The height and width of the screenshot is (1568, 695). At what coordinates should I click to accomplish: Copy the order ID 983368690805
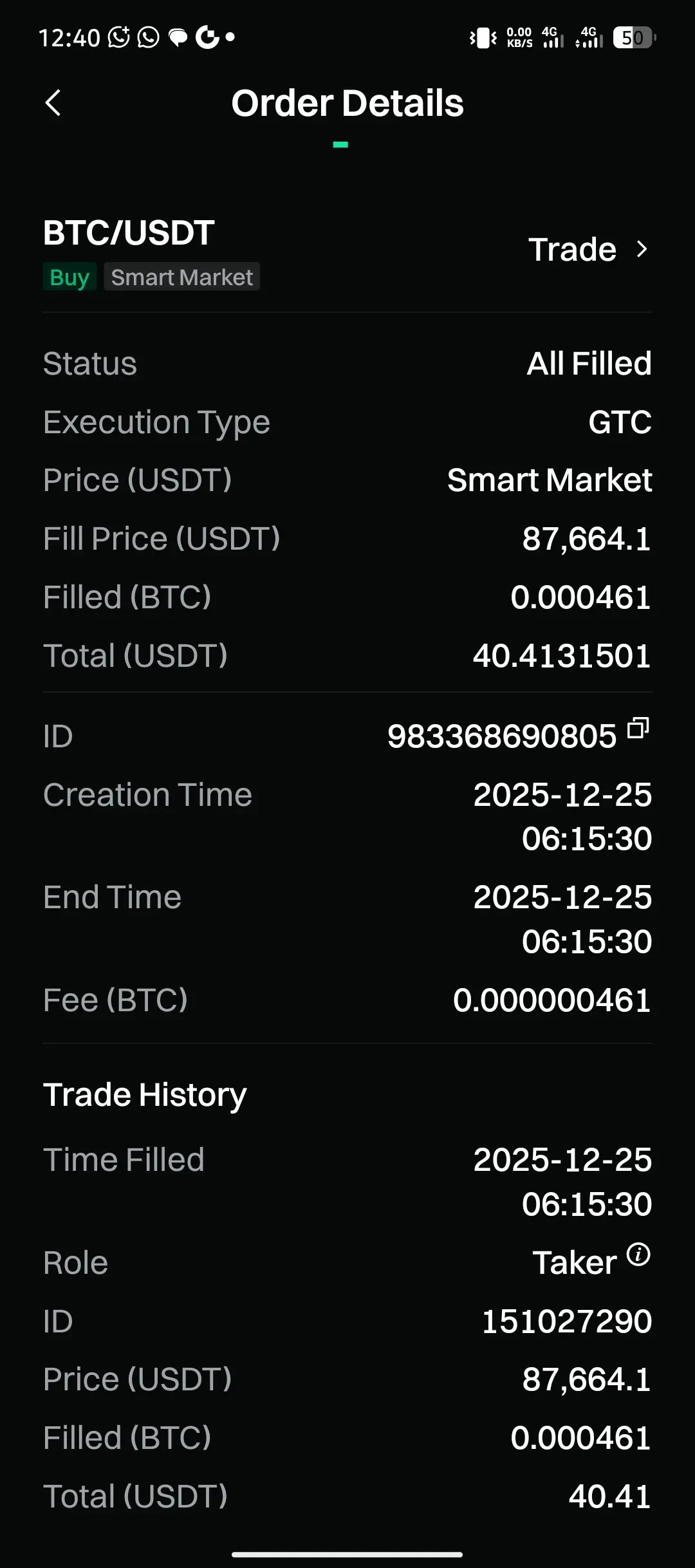638,728
